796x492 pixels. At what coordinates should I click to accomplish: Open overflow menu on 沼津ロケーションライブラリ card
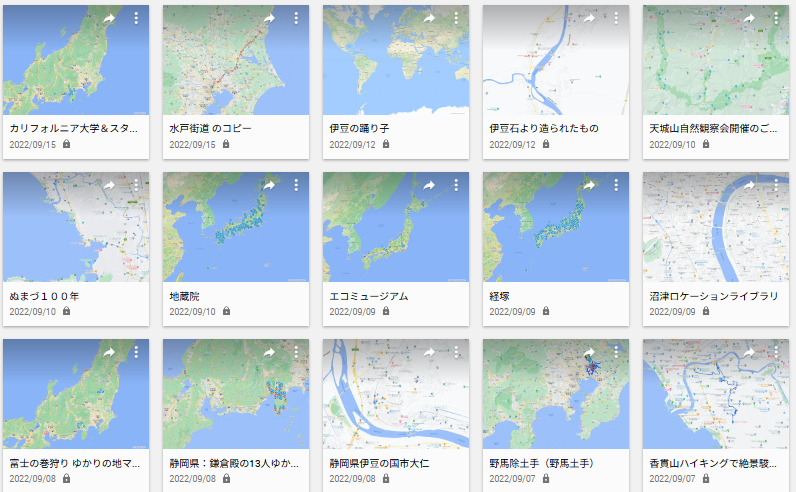(776, 185)
